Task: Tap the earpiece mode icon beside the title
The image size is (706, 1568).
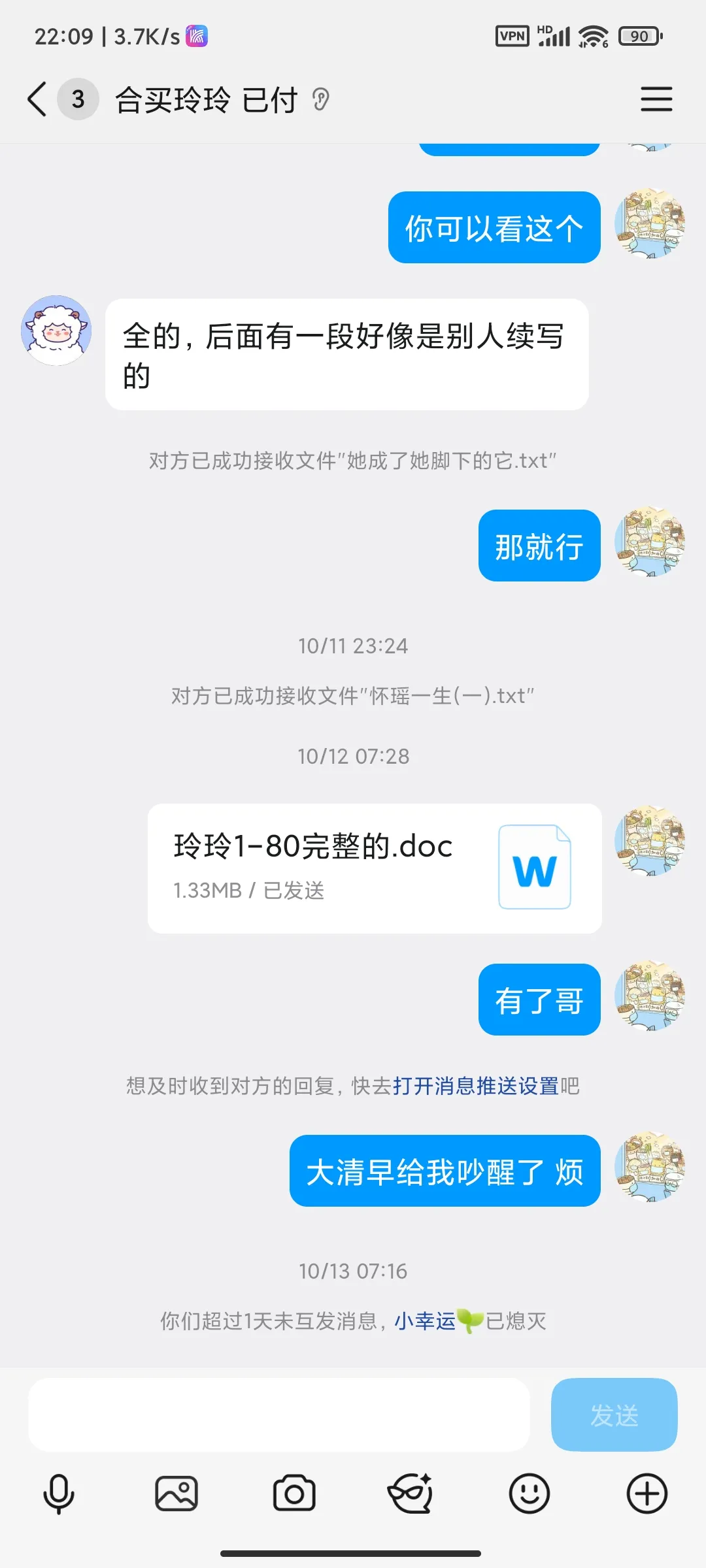Action: tap(320, 100)
